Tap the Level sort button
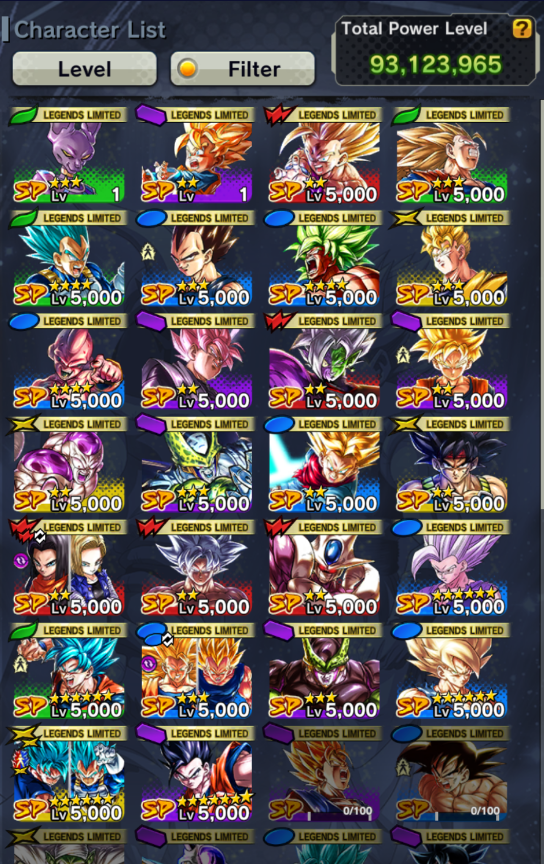This screenshot has width=544, height=864. click(84, 69)
